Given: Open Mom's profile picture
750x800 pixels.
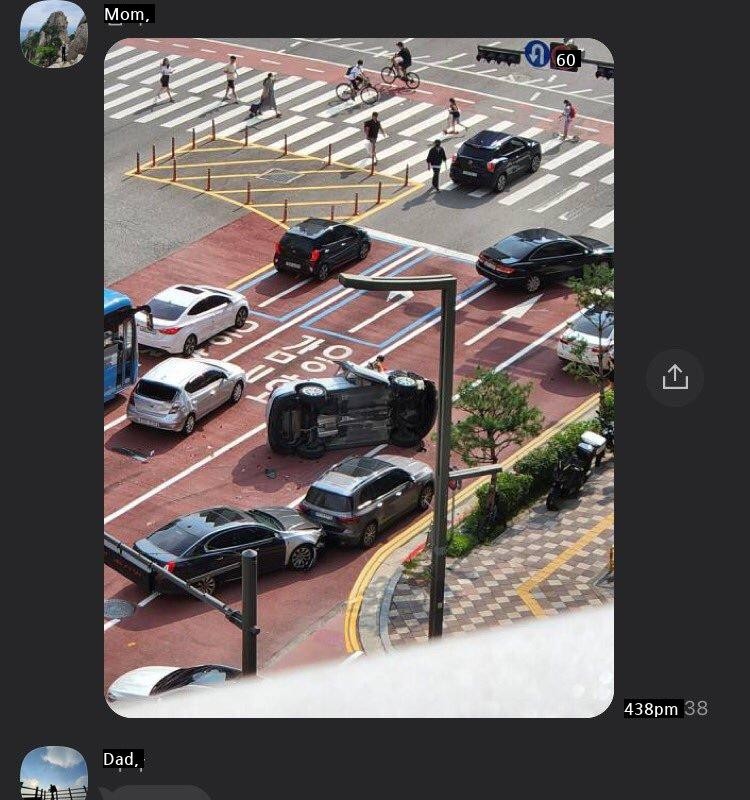Looking at the screenshot, I should pos(54,34).
